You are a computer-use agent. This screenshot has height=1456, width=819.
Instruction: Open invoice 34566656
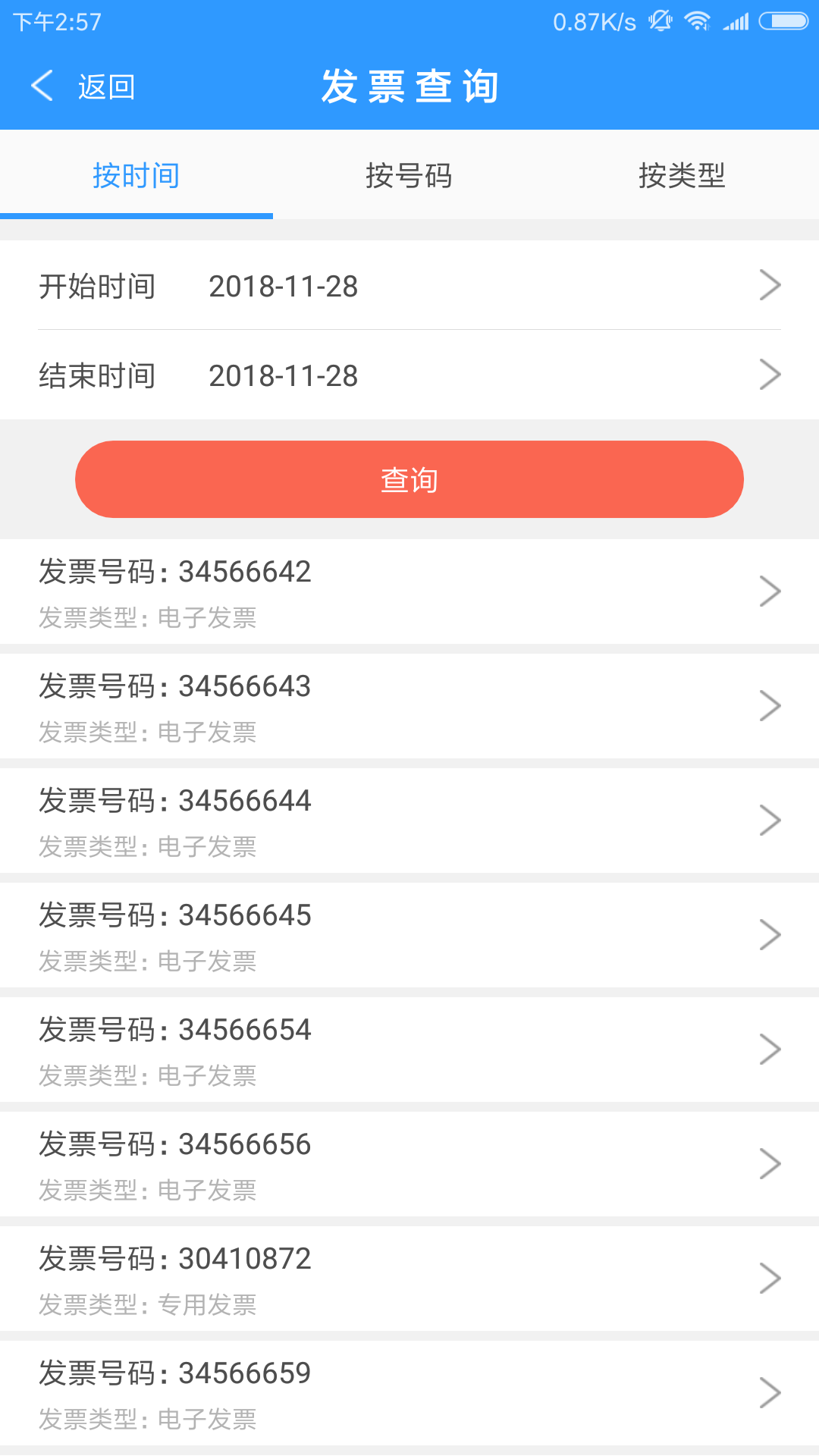pyautogui.click(x=409, y=1164)
